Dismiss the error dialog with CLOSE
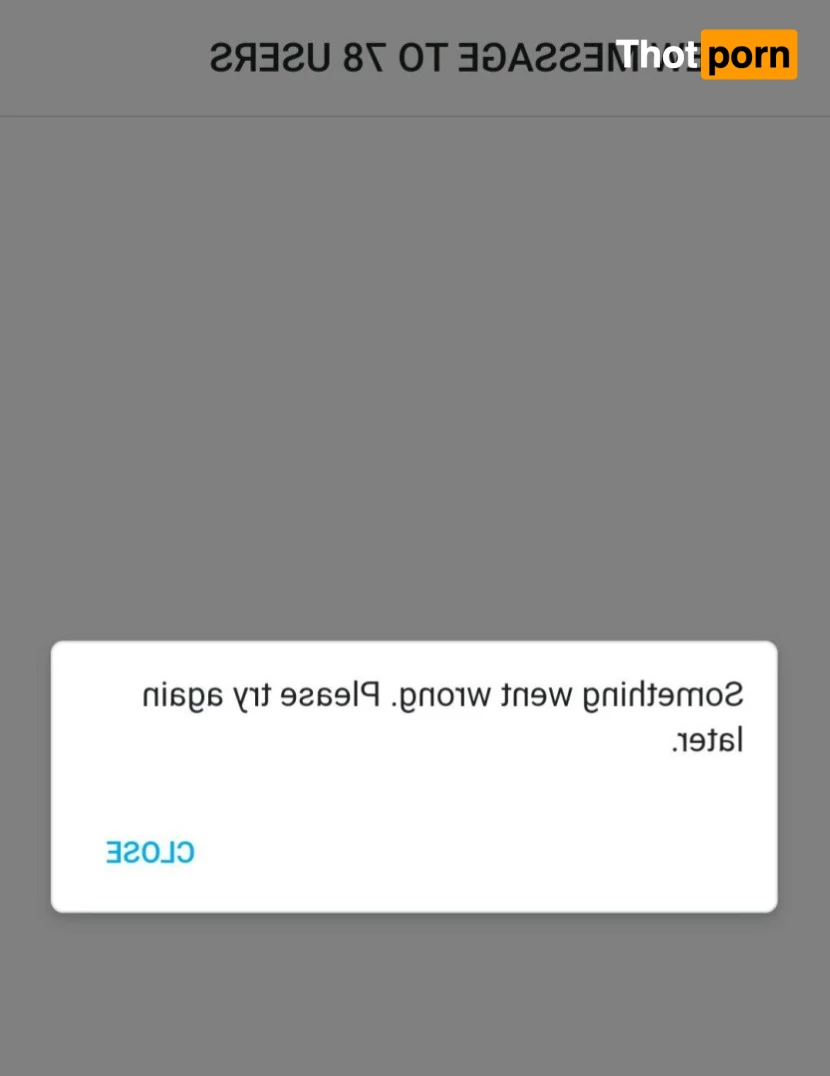830x1076 pixels. coord(150,853)
